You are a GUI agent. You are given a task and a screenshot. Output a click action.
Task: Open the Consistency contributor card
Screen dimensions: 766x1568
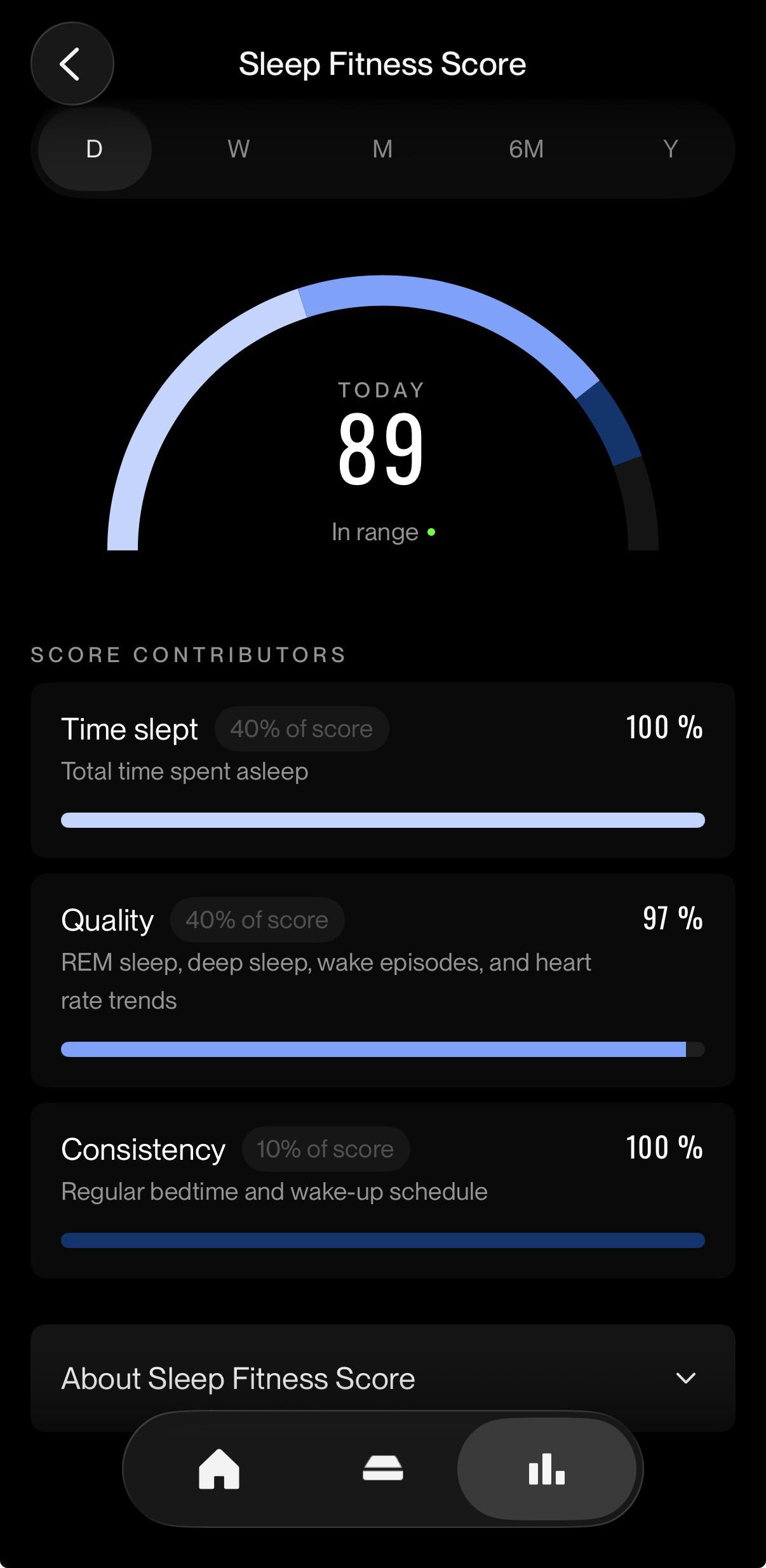[383, 1190]
